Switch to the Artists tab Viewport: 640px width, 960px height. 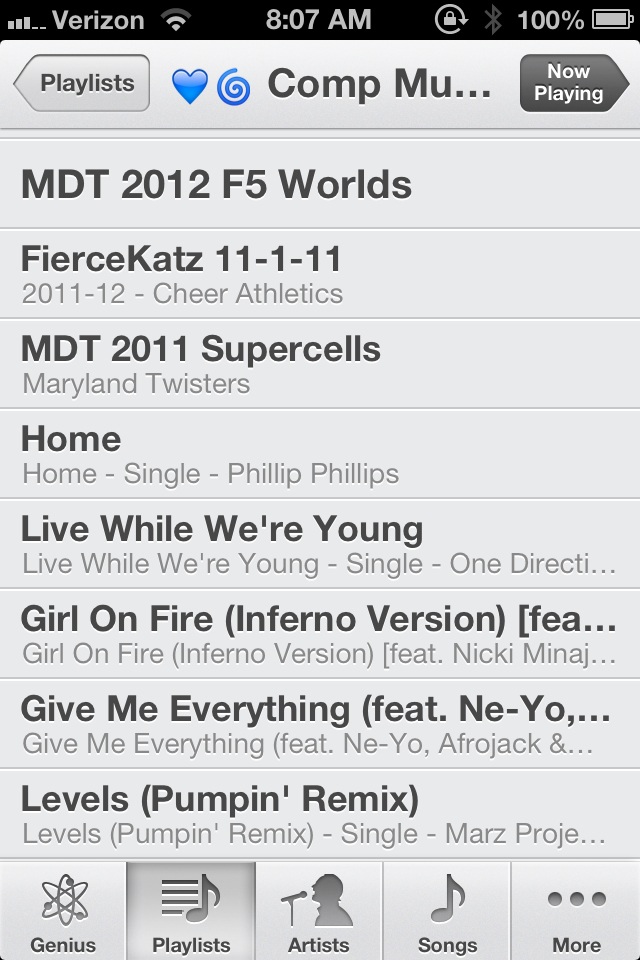(x=319, y=912)
